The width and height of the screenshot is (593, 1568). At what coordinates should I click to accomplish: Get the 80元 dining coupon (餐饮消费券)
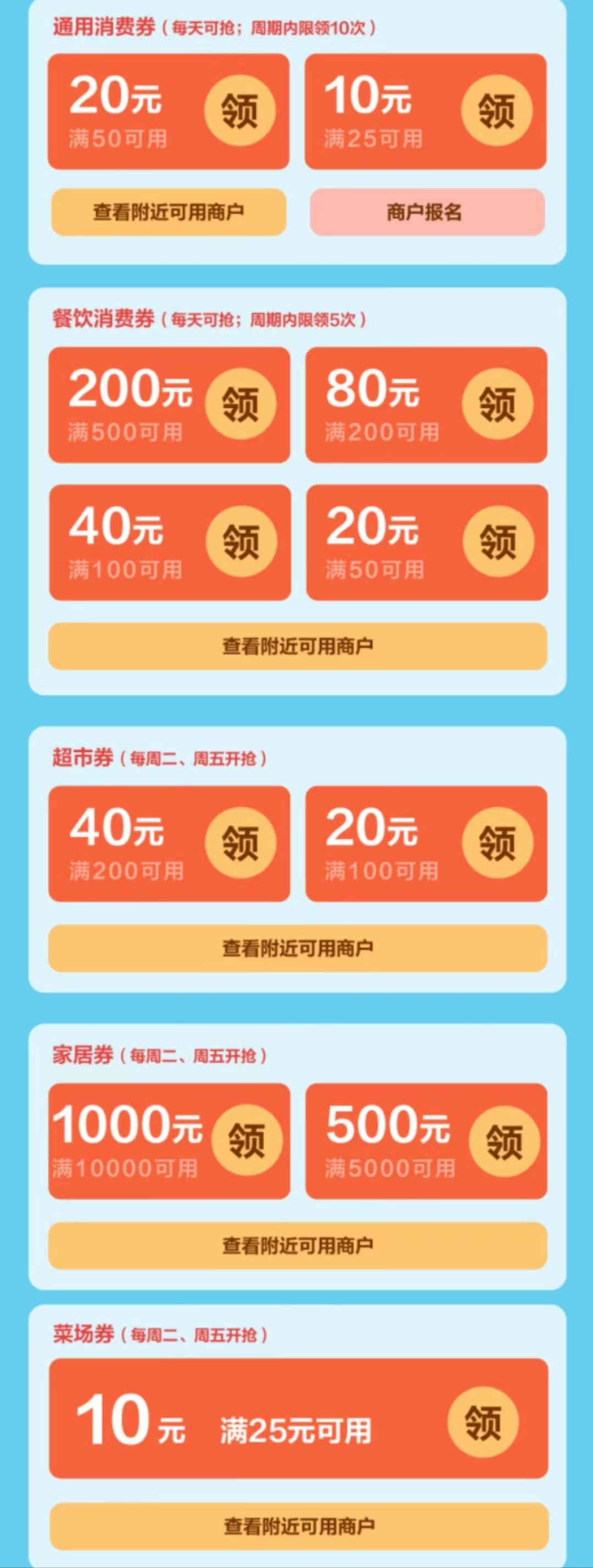click(497, 405)
